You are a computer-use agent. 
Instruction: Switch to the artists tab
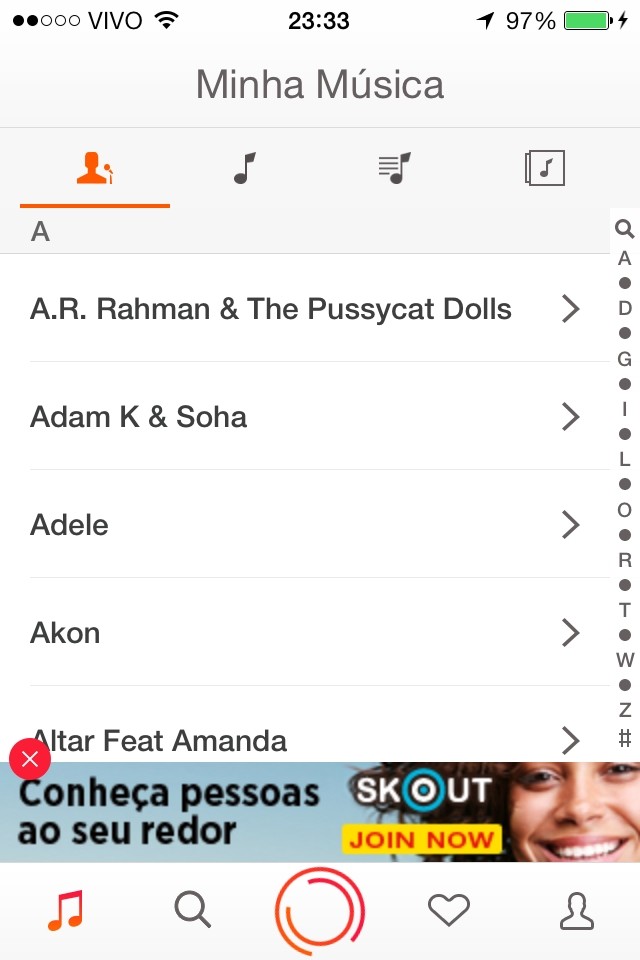(x=95, y=168)
